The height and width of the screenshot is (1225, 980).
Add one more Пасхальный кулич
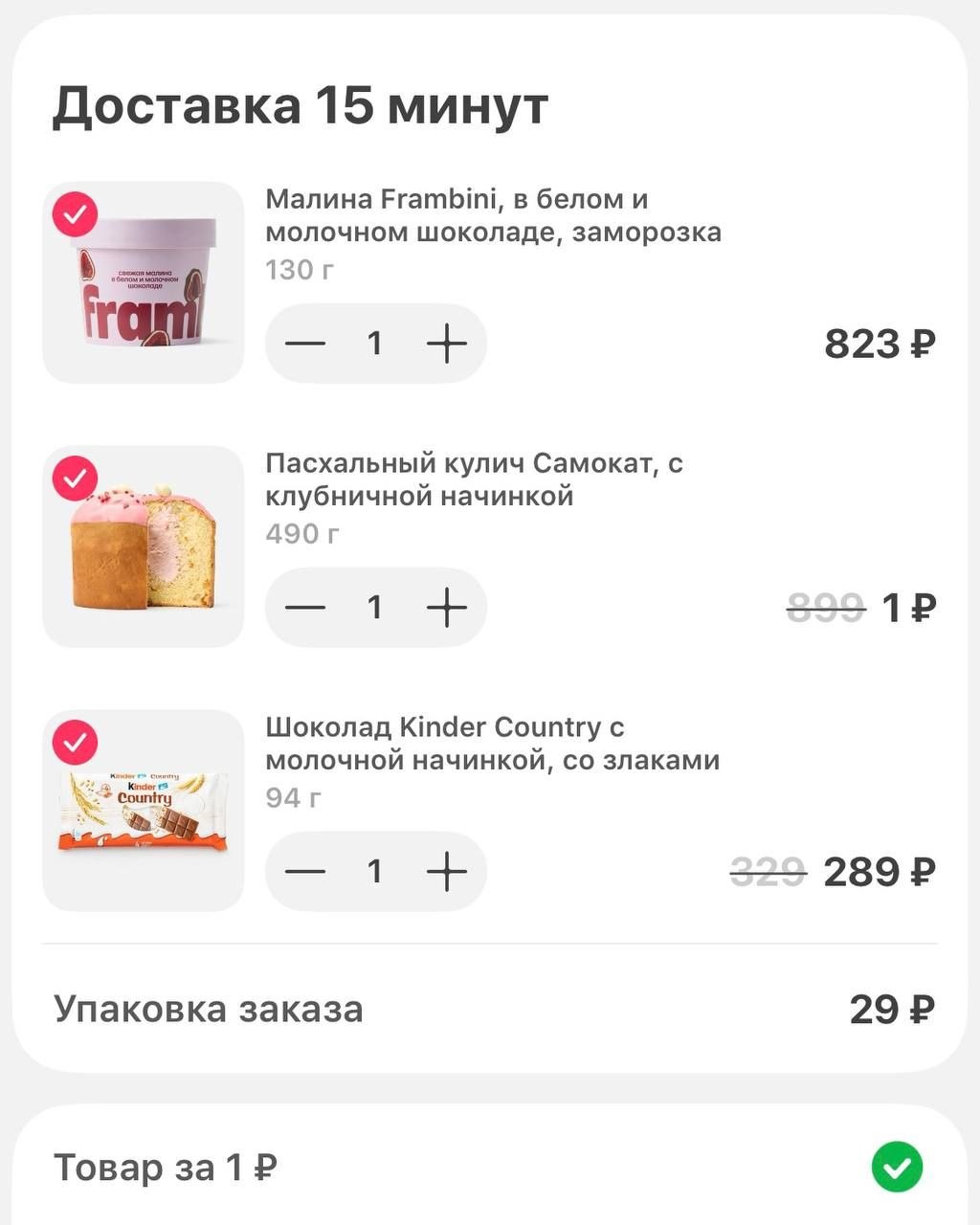(x=446, y=607)
